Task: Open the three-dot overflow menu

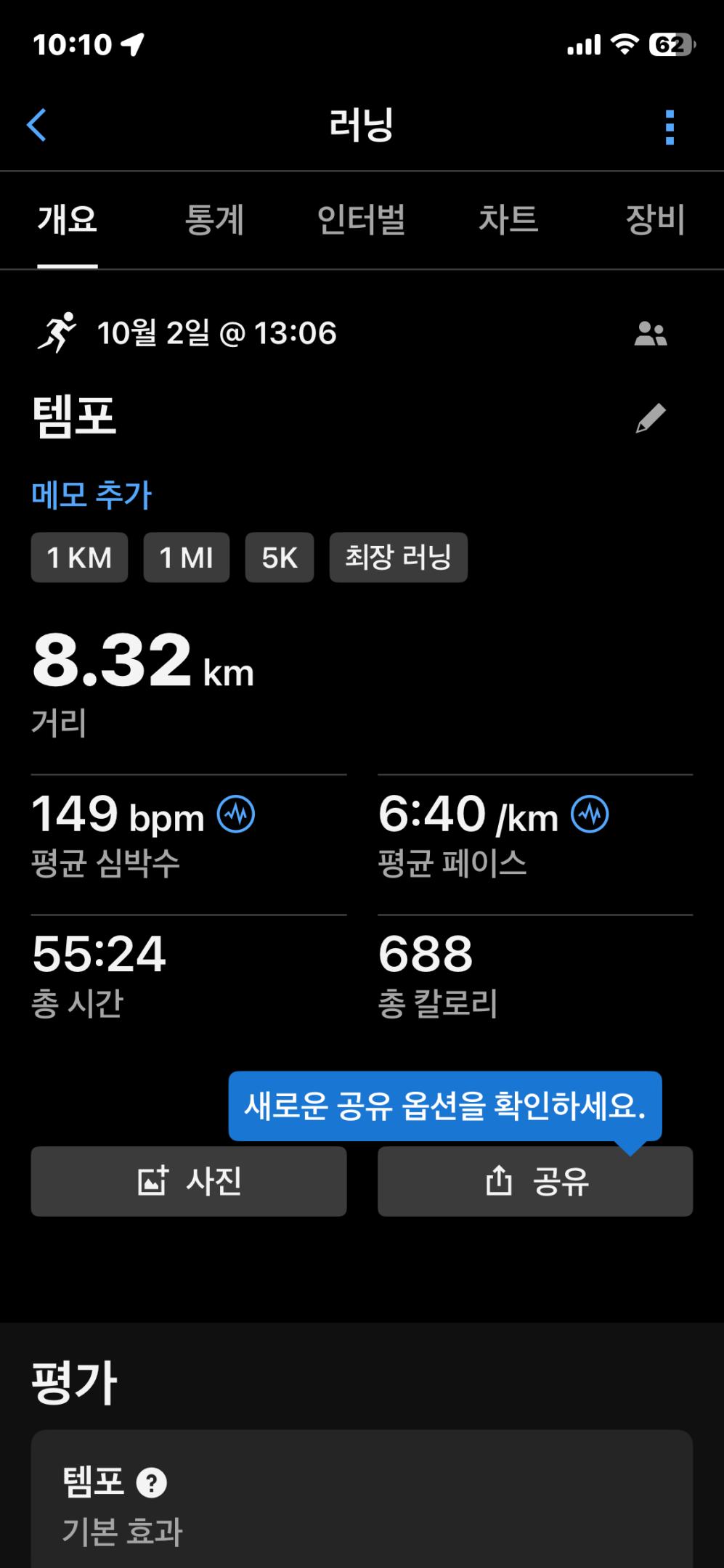Action: point(670,127)
